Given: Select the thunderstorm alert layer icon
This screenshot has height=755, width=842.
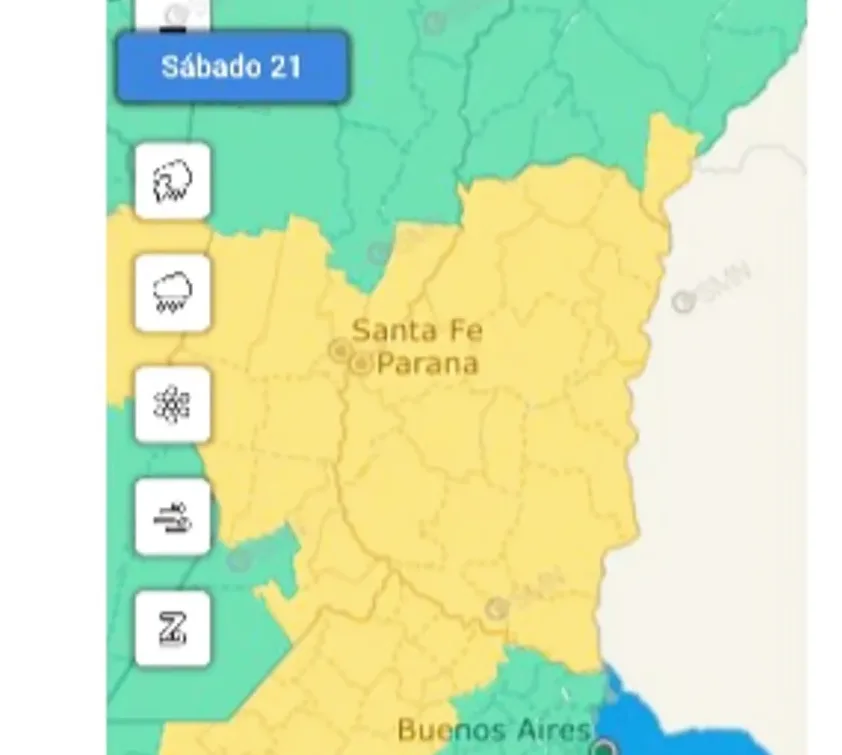Looking at the screenshot, I should pyautogui.click(x=172, y=181).
